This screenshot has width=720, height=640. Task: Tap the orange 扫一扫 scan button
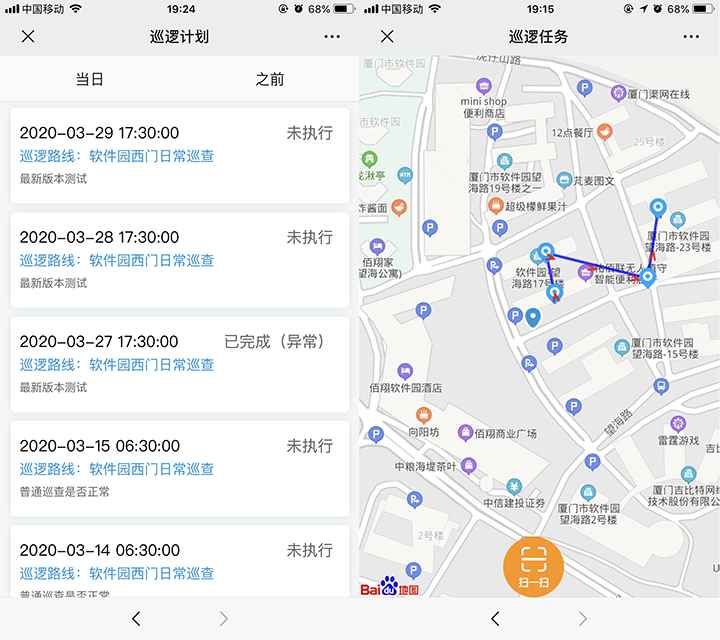[x=533, y=567]
